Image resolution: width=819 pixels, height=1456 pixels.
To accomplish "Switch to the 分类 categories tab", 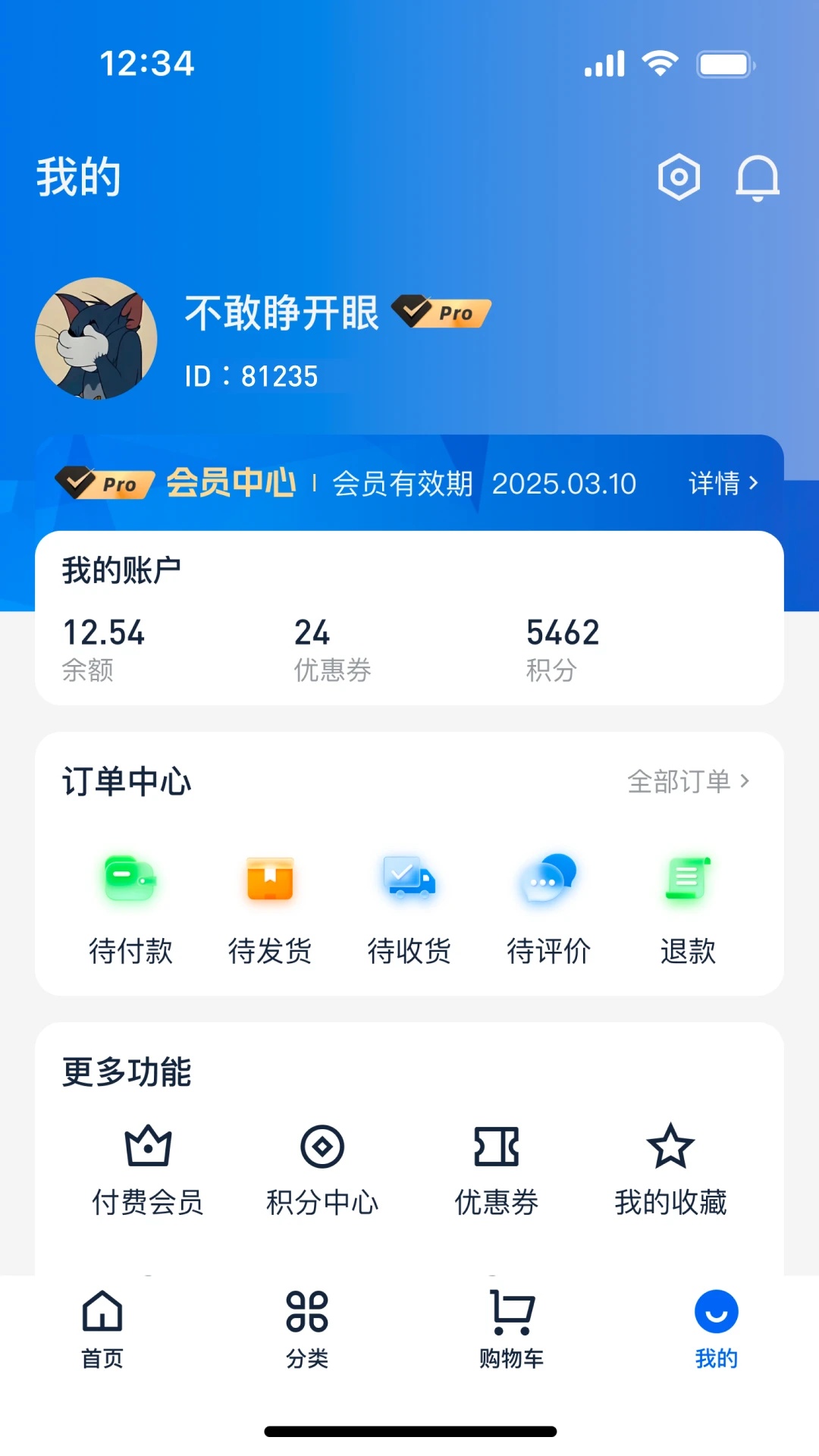I will 307,1329.
